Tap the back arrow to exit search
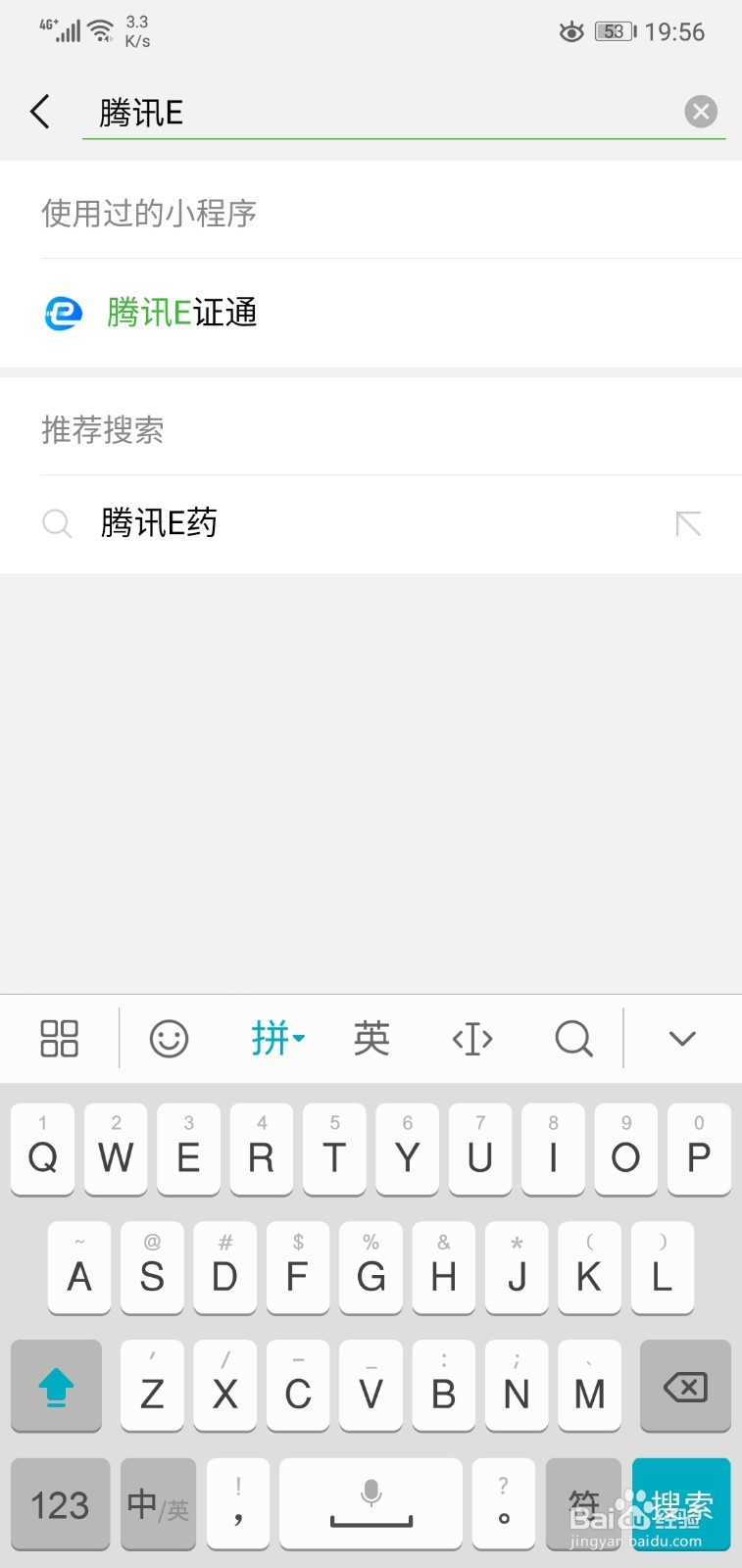 (39, 111)
